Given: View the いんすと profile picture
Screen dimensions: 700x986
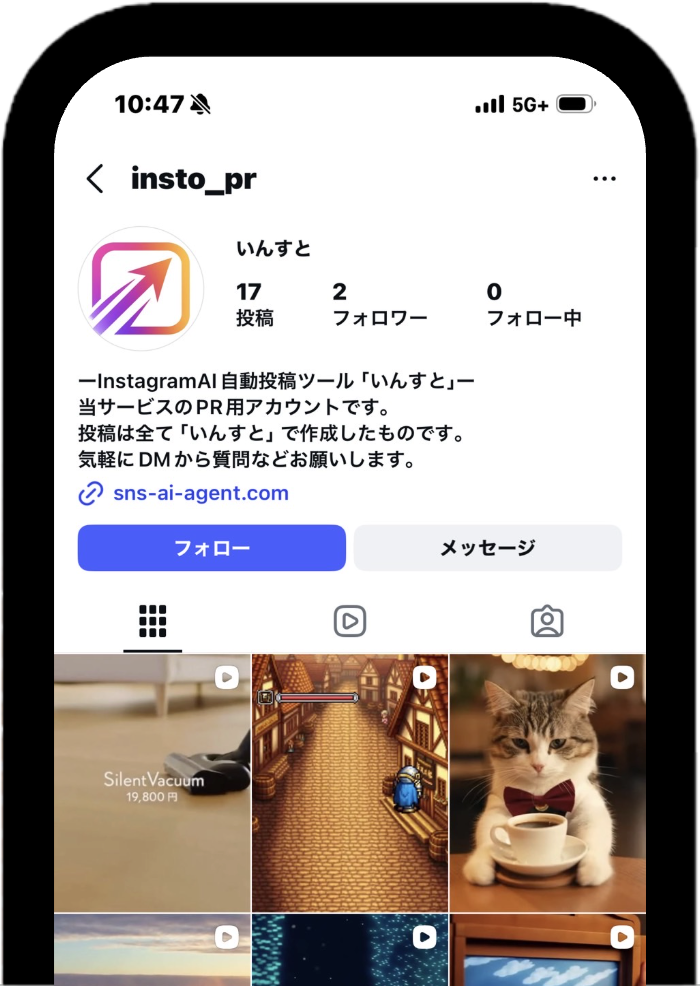Looking at the screenshot, I should 141,288.
